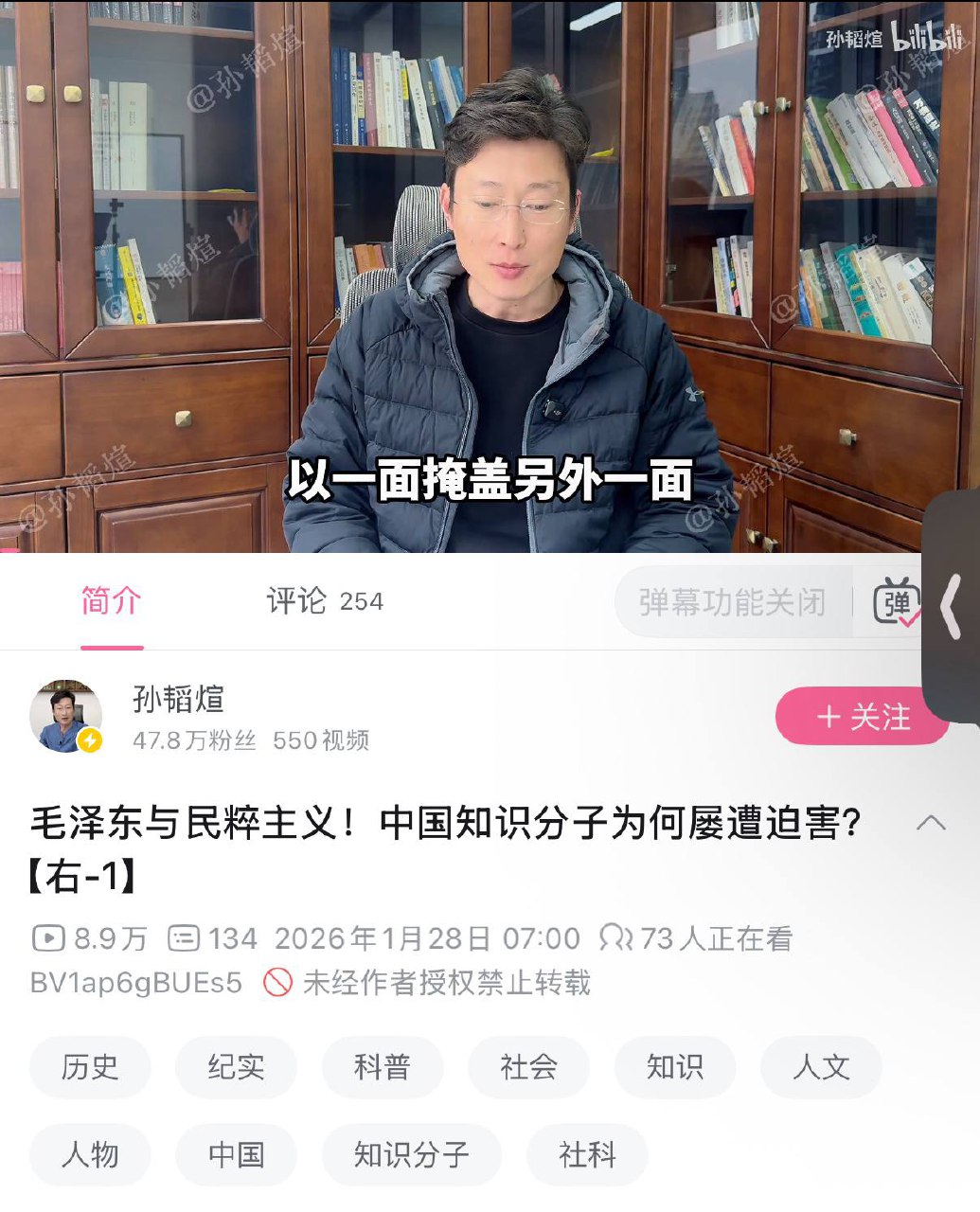Choose the 人文 tag chip
The image size is (980, 1212).
[x=821, y=1067]
